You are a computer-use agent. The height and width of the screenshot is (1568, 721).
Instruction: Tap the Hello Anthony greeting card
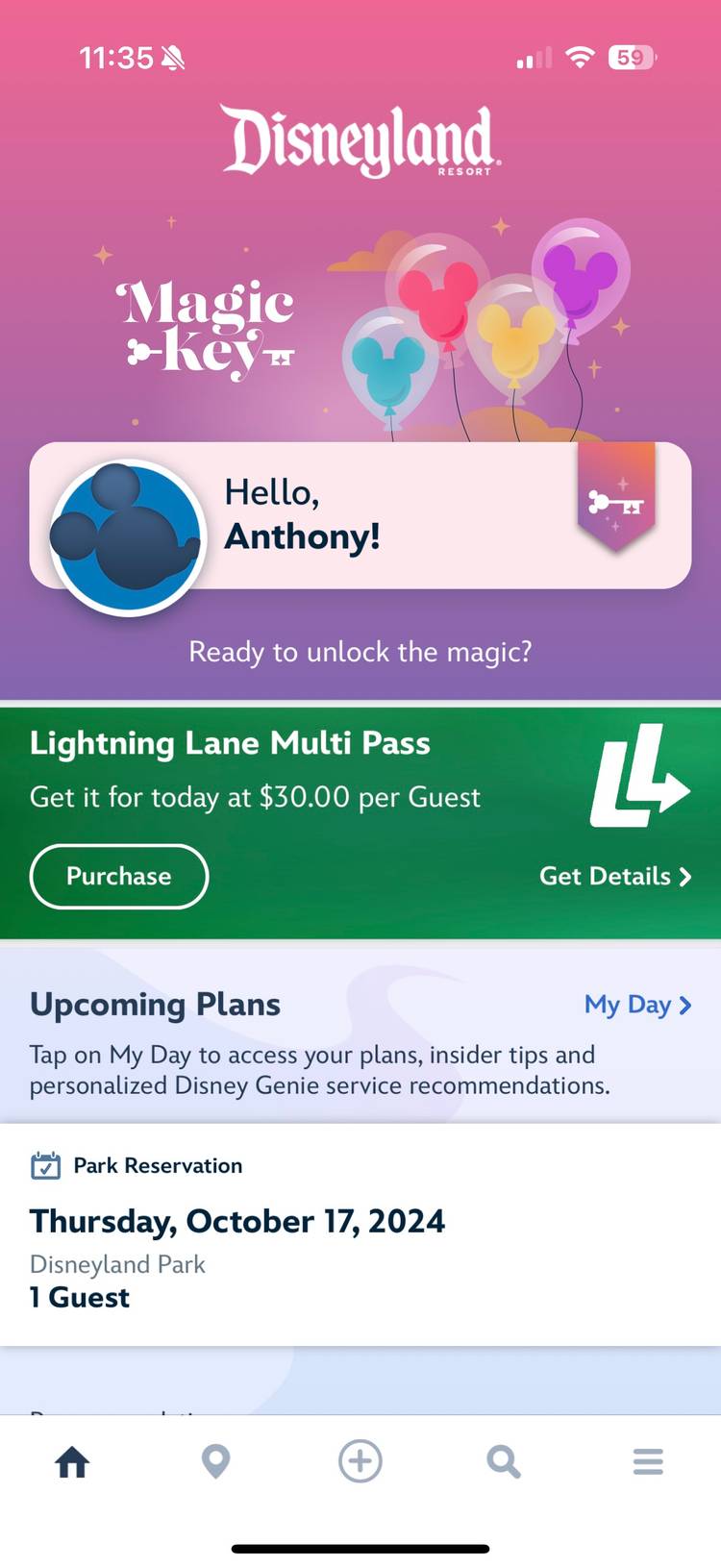click(x=359, y=514)
